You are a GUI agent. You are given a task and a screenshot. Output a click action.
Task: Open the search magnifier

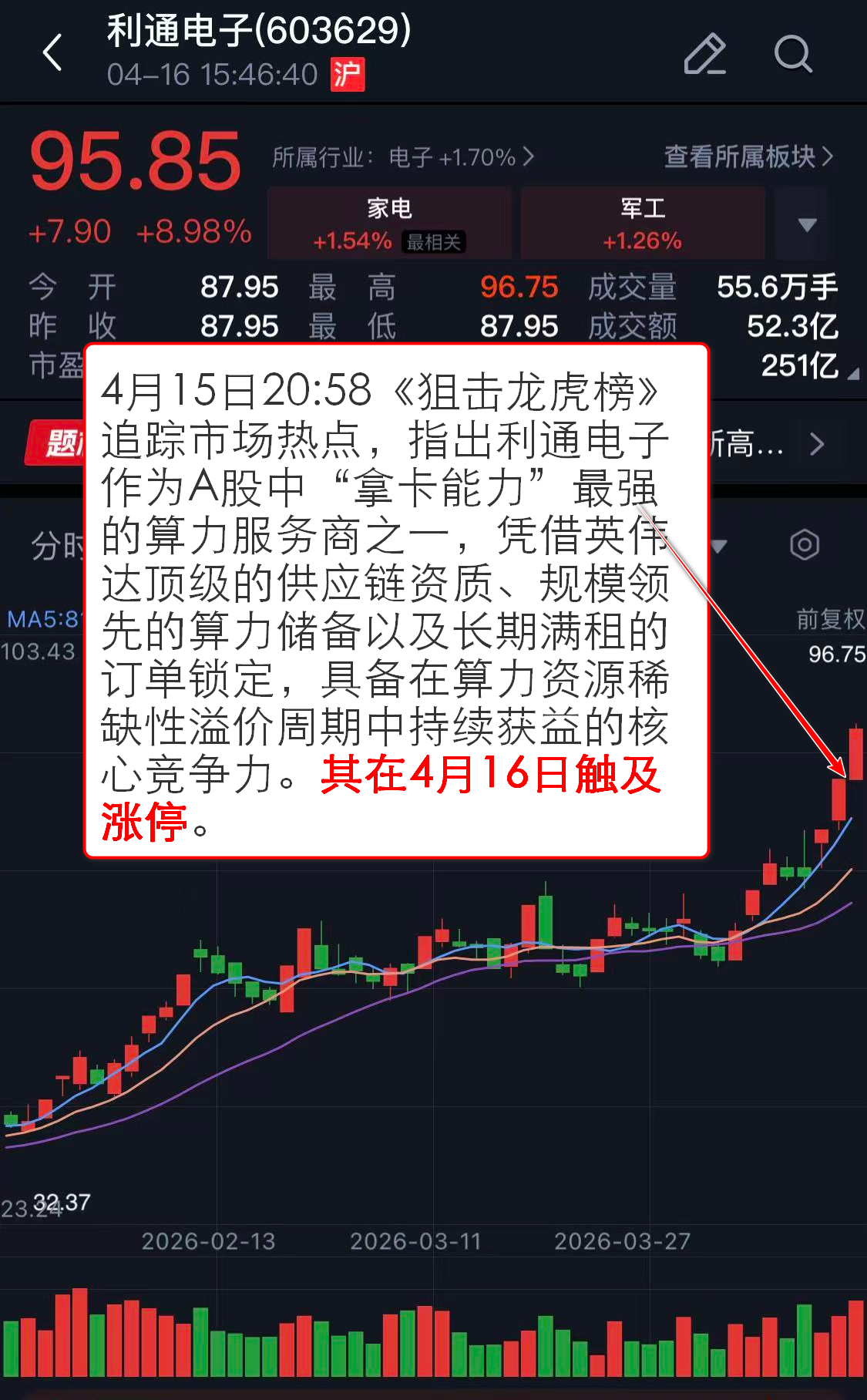click(792, 54)
